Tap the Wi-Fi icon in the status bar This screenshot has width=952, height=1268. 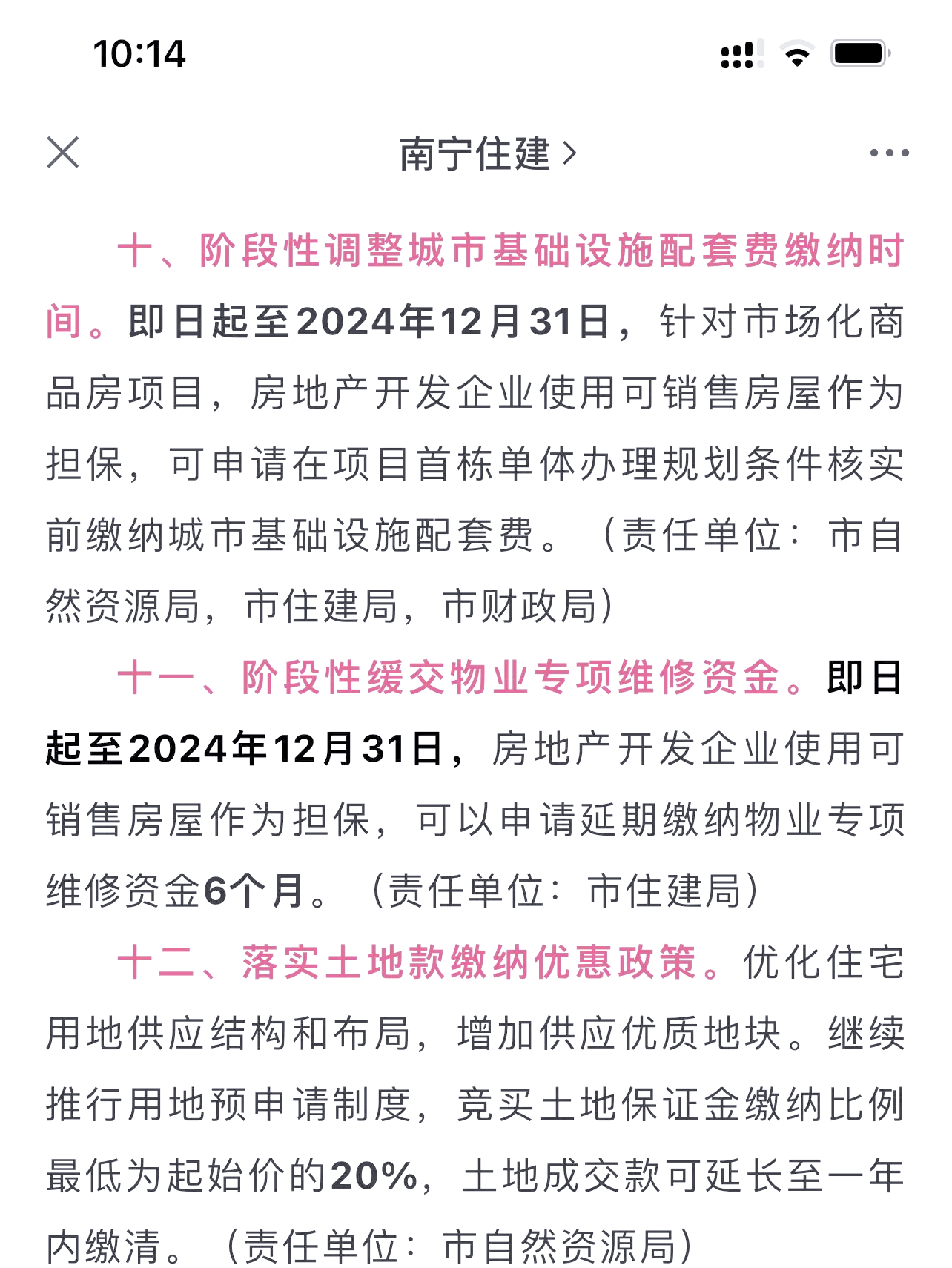tap(796, 53)
